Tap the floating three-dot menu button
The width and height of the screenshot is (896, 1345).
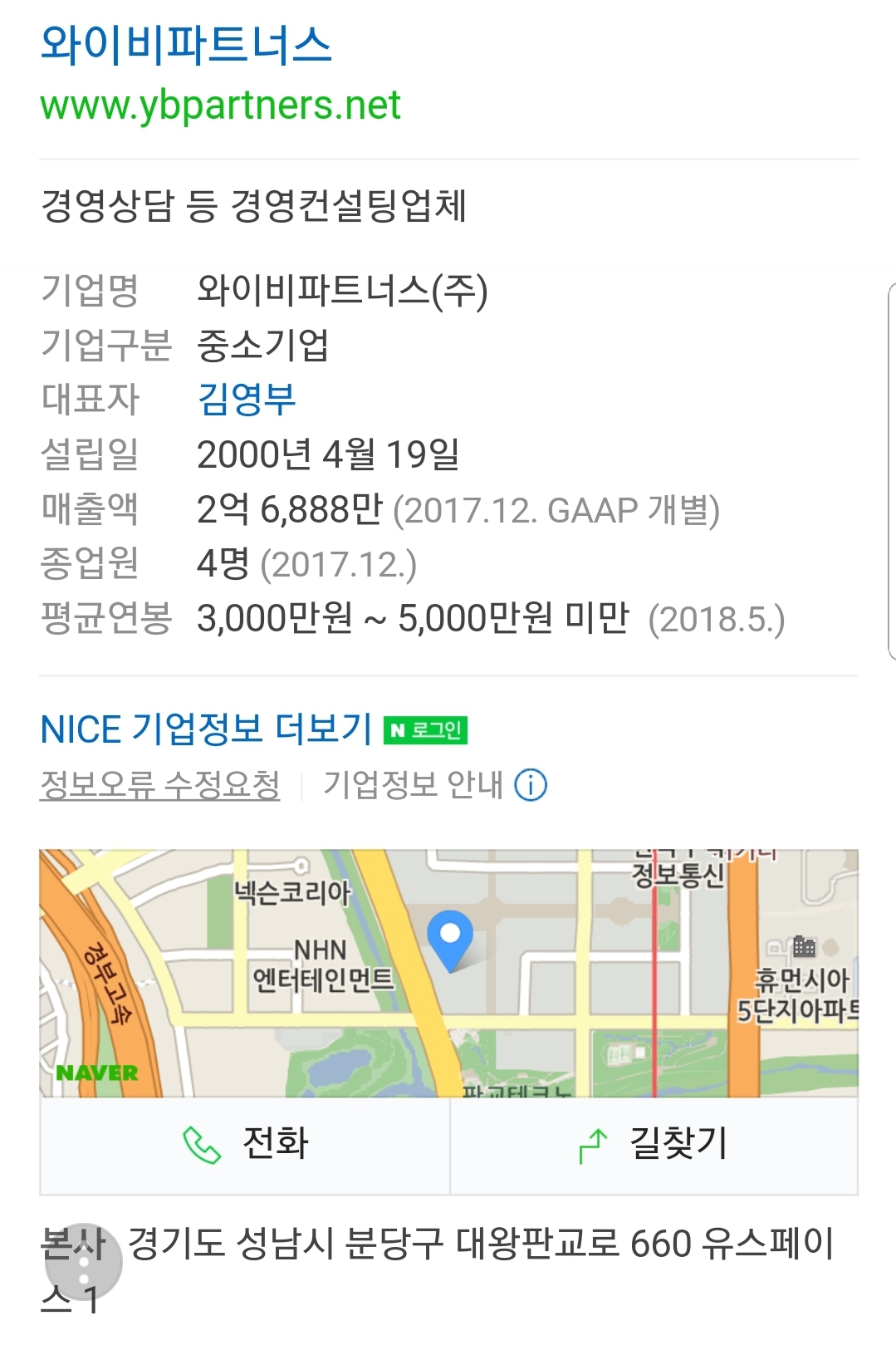tap(83, 1263)
